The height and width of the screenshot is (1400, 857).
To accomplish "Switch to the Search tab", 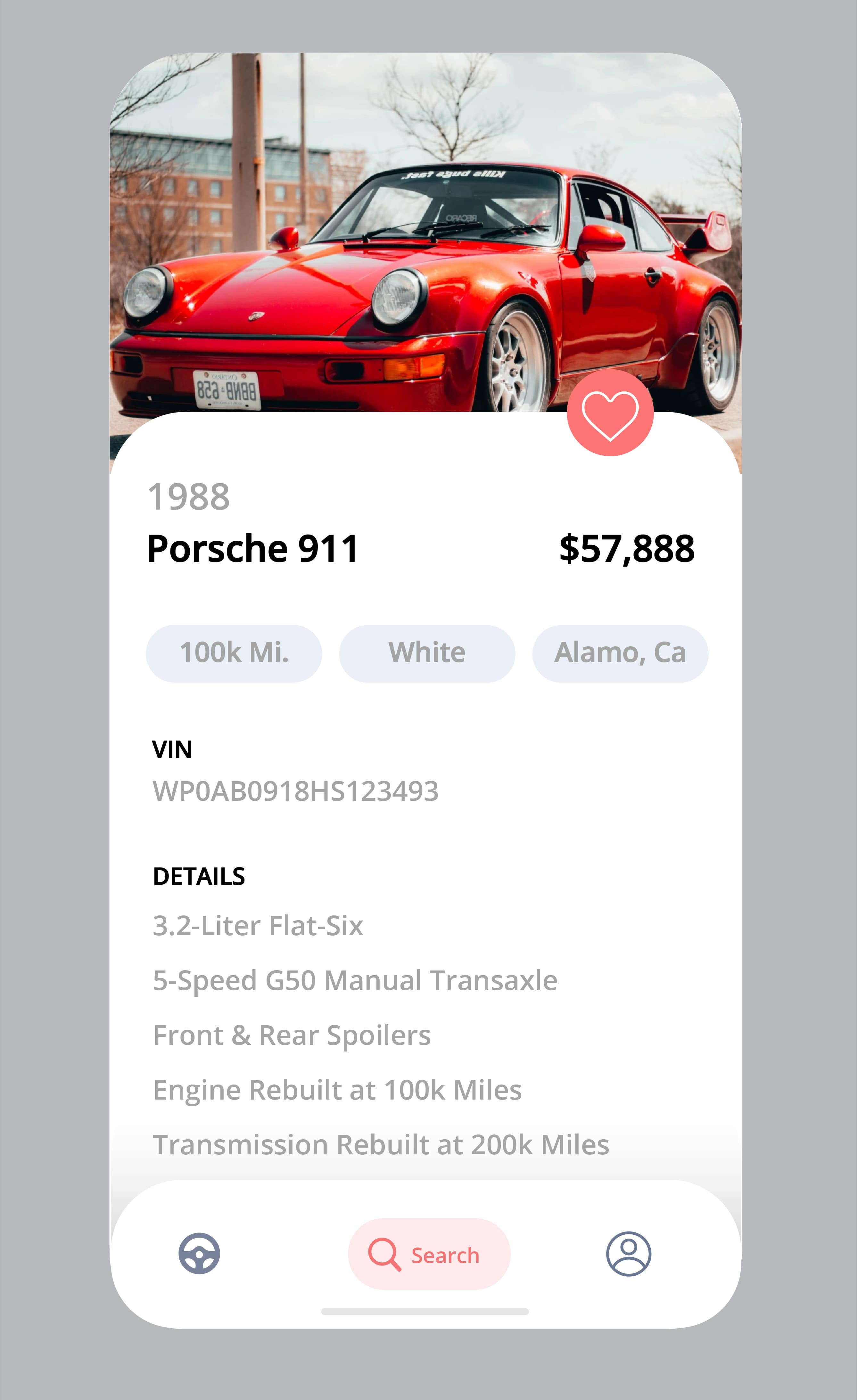I will tap(429, 1254).
